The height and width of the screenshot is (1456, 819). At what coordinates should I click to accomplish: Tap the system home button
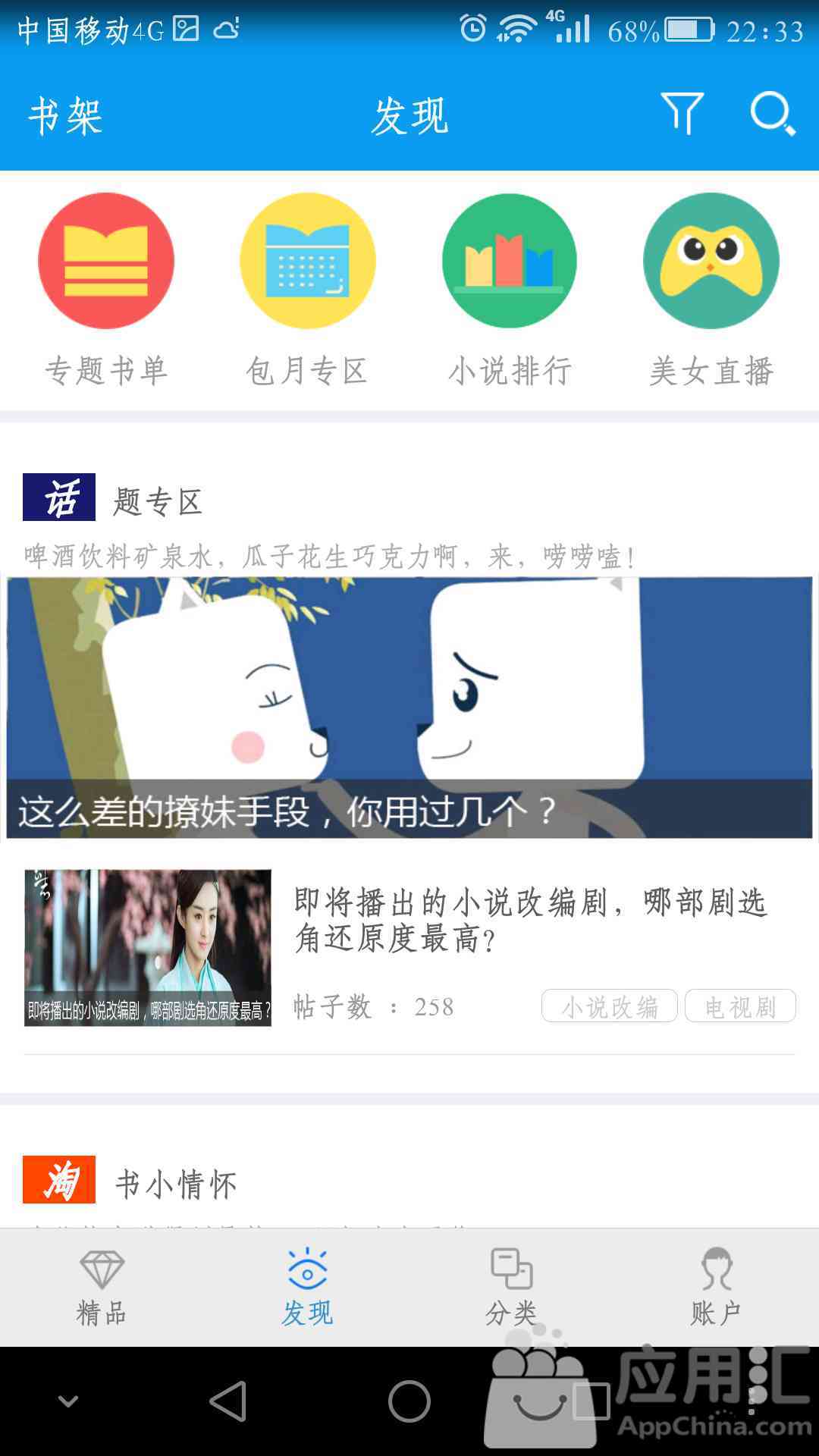click(409, 1401)
